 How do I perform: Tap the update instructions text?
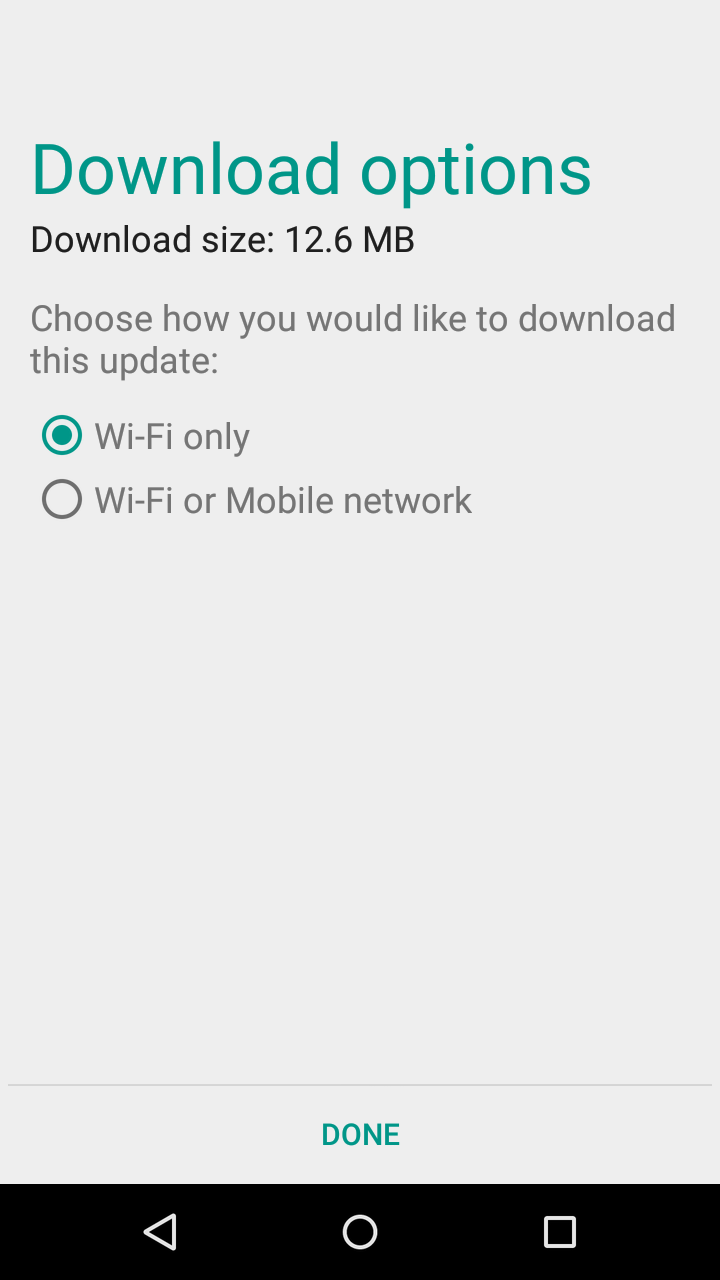point(353,338)
